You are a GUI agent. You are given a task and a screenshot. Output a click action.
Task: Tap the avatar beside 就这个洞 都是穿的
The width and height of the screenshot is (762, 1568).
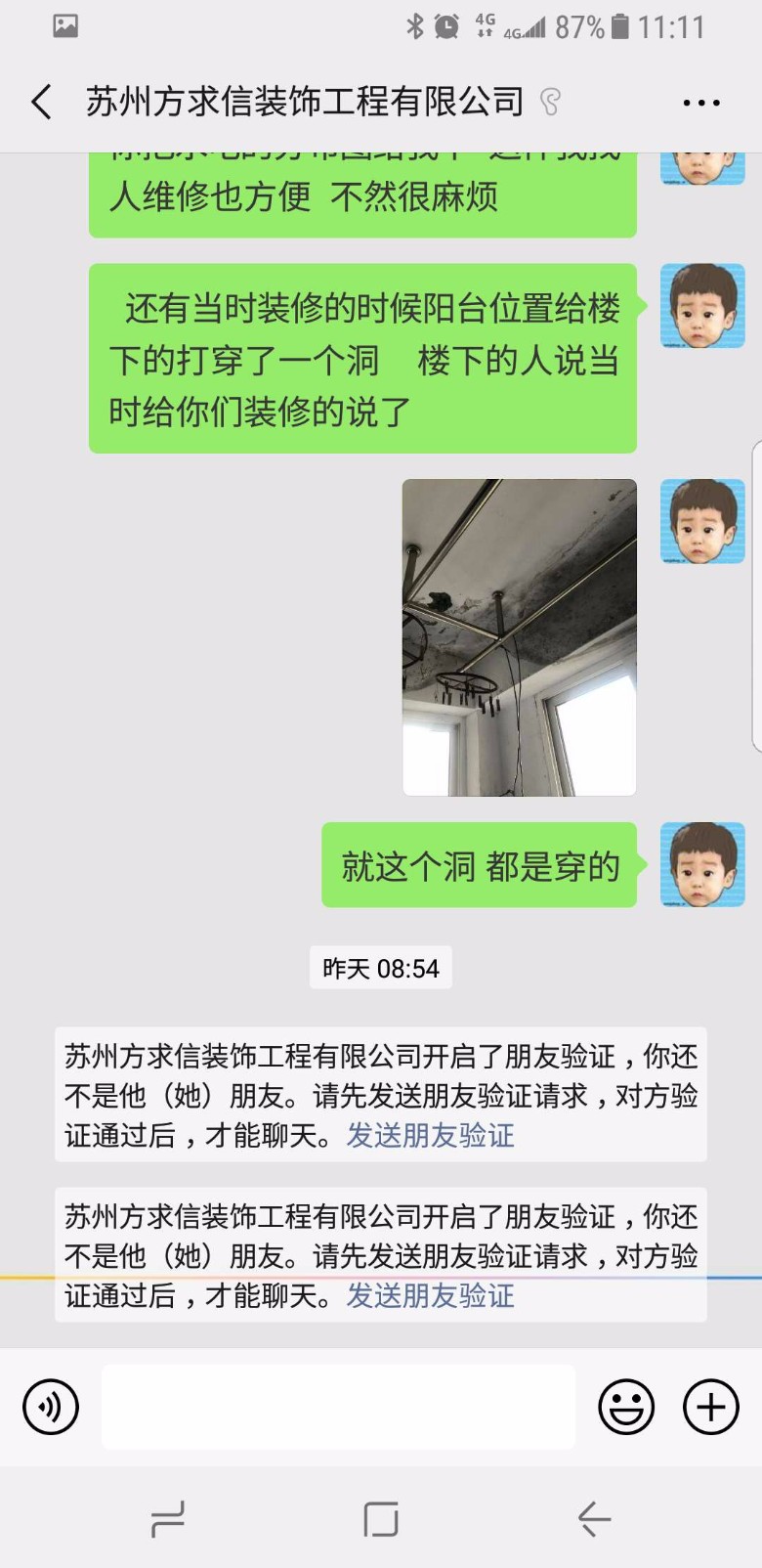702,864
